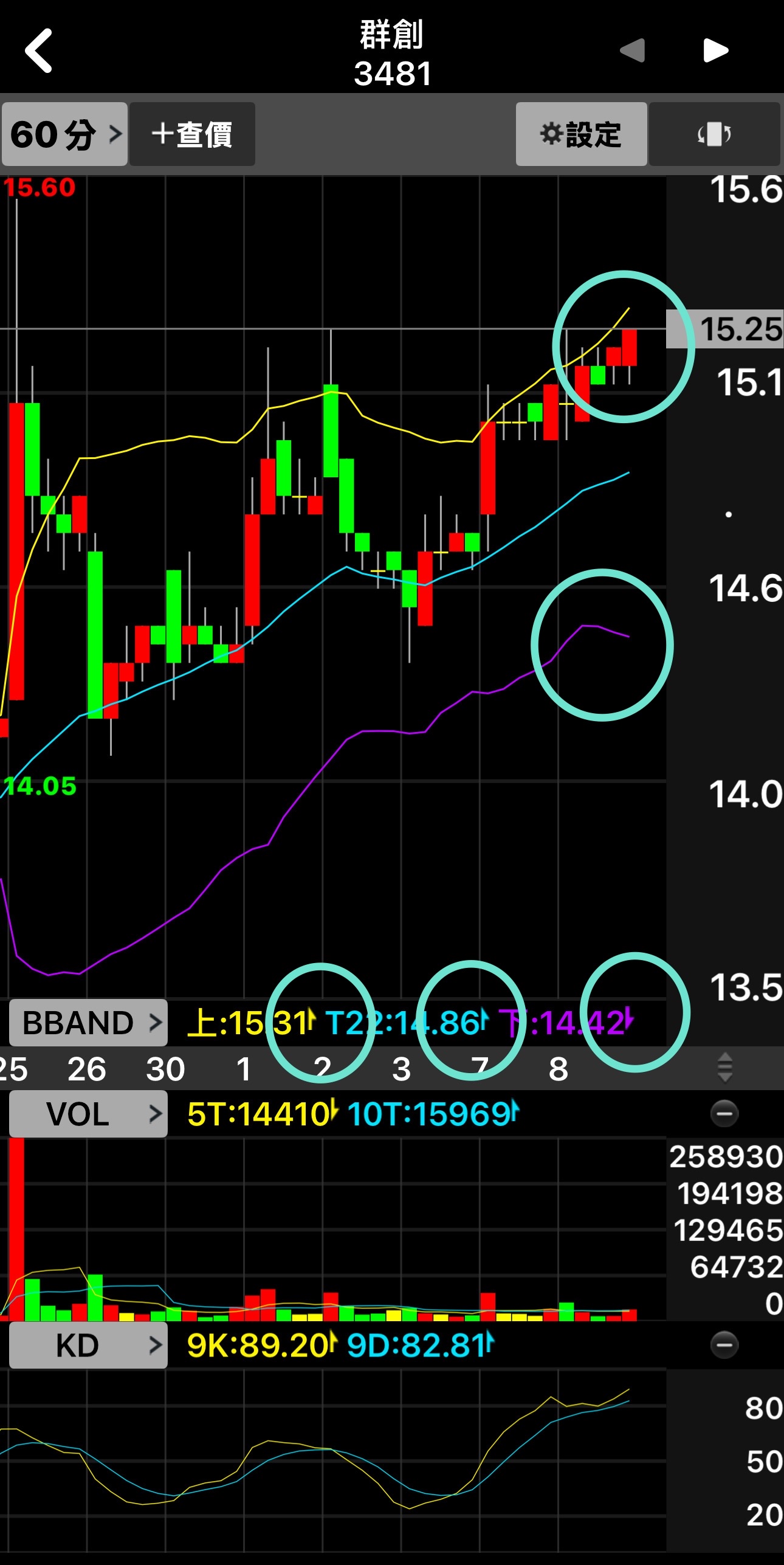The height and width of the screenshot is (1565, 784).
Task: Rotate the chart to landscape view
Action: [714, 134]
